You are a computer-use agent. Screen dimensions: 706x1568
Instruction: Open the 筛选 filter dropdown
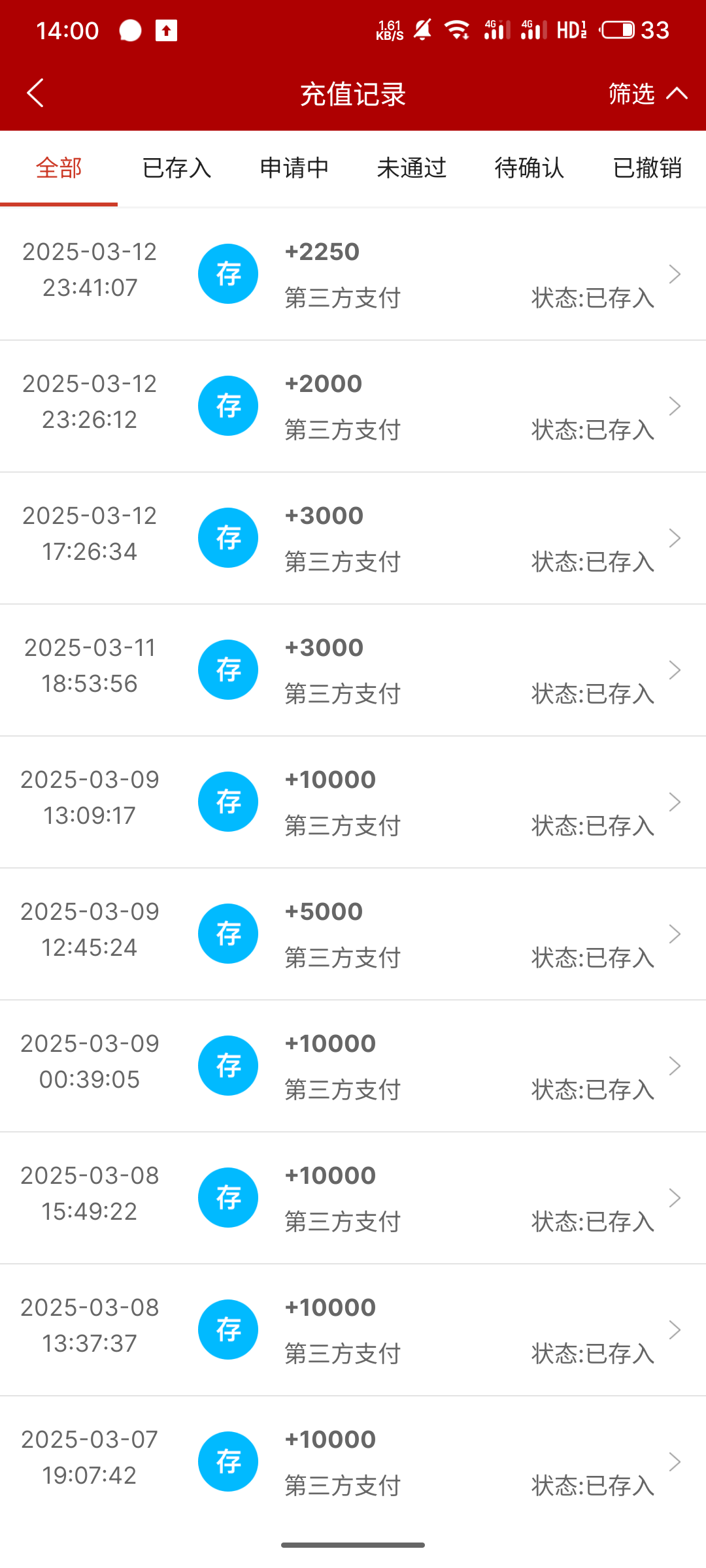coord(647,94)
